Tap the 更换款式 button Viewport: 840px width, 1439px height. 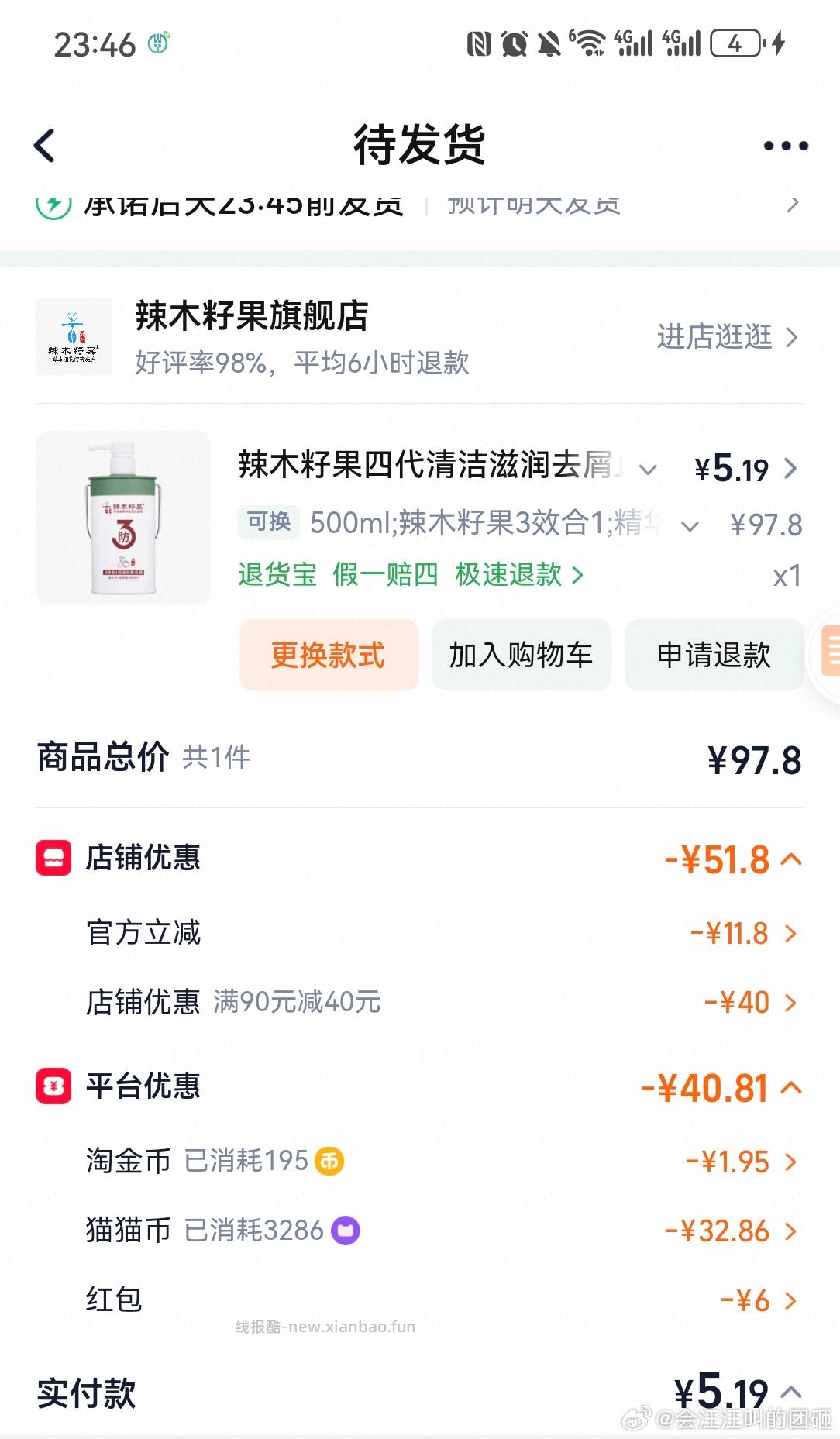(x=328, y=655)
